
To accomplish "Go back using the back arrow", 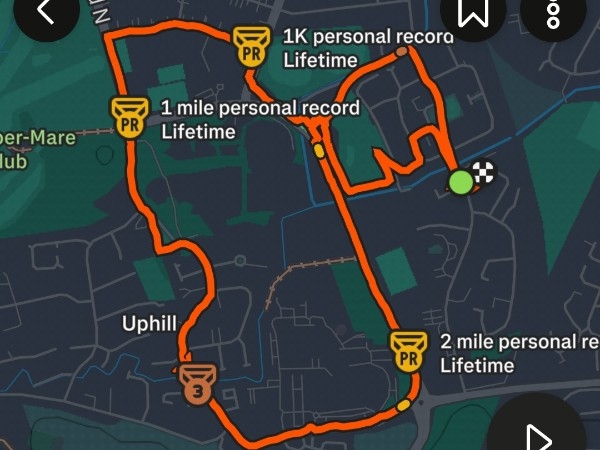I will [x=44, y=12].
